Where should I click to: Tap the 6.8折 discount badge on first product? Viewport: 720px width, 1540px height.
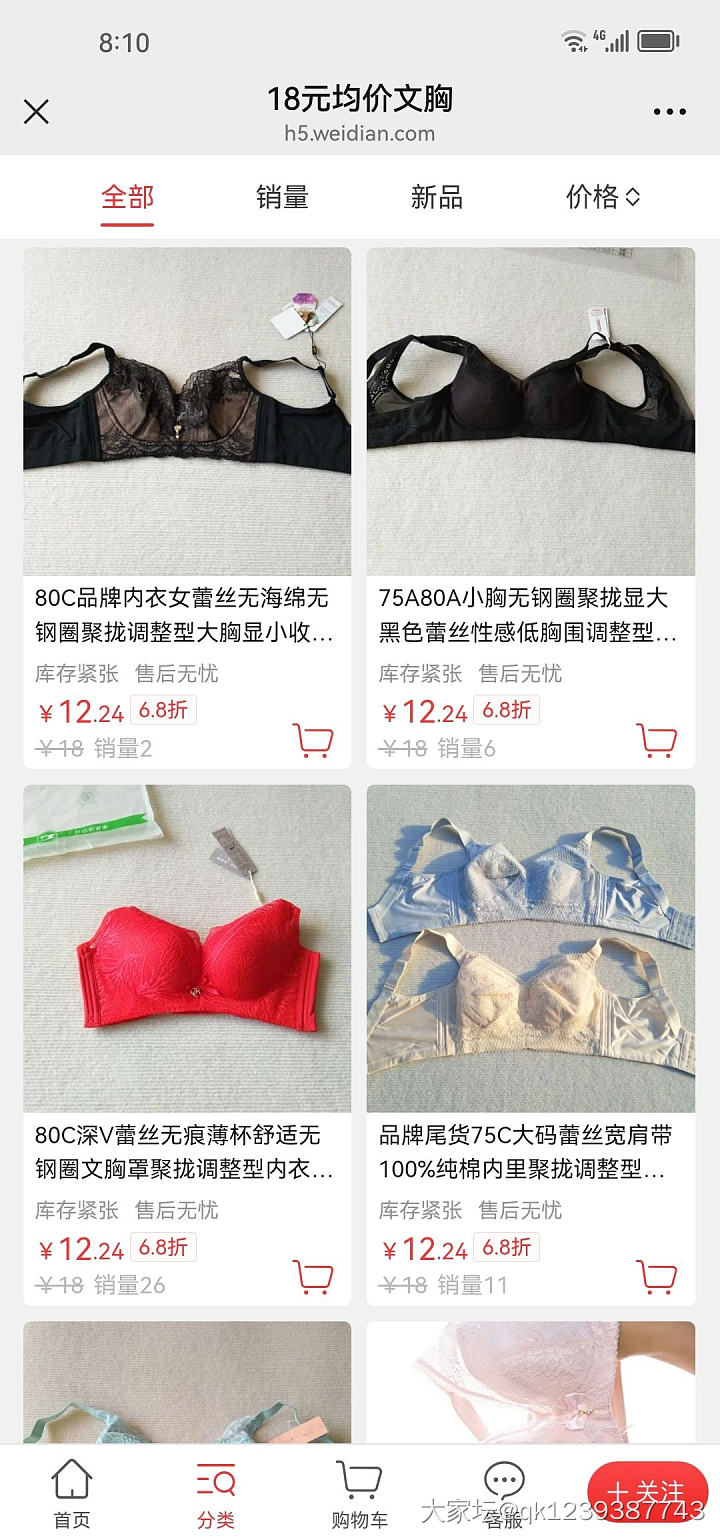(x=163, y=710)
